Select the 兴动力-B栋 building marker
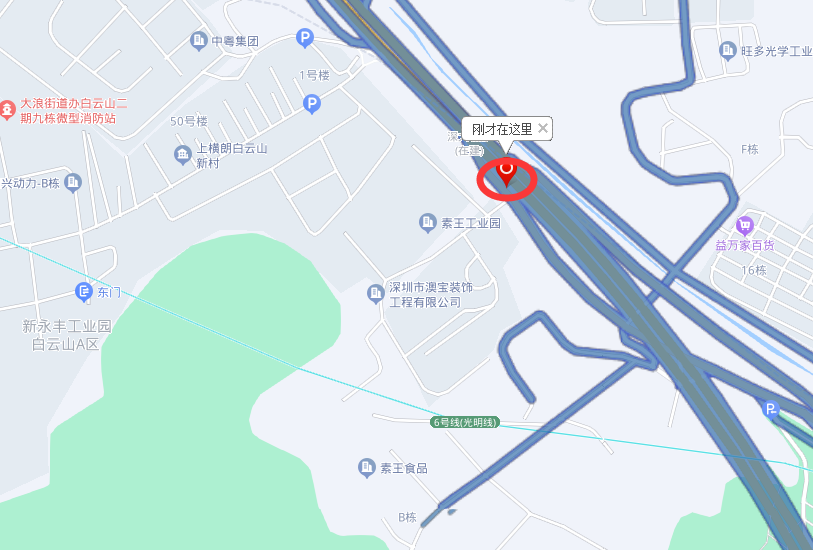 tap(72, 182)
